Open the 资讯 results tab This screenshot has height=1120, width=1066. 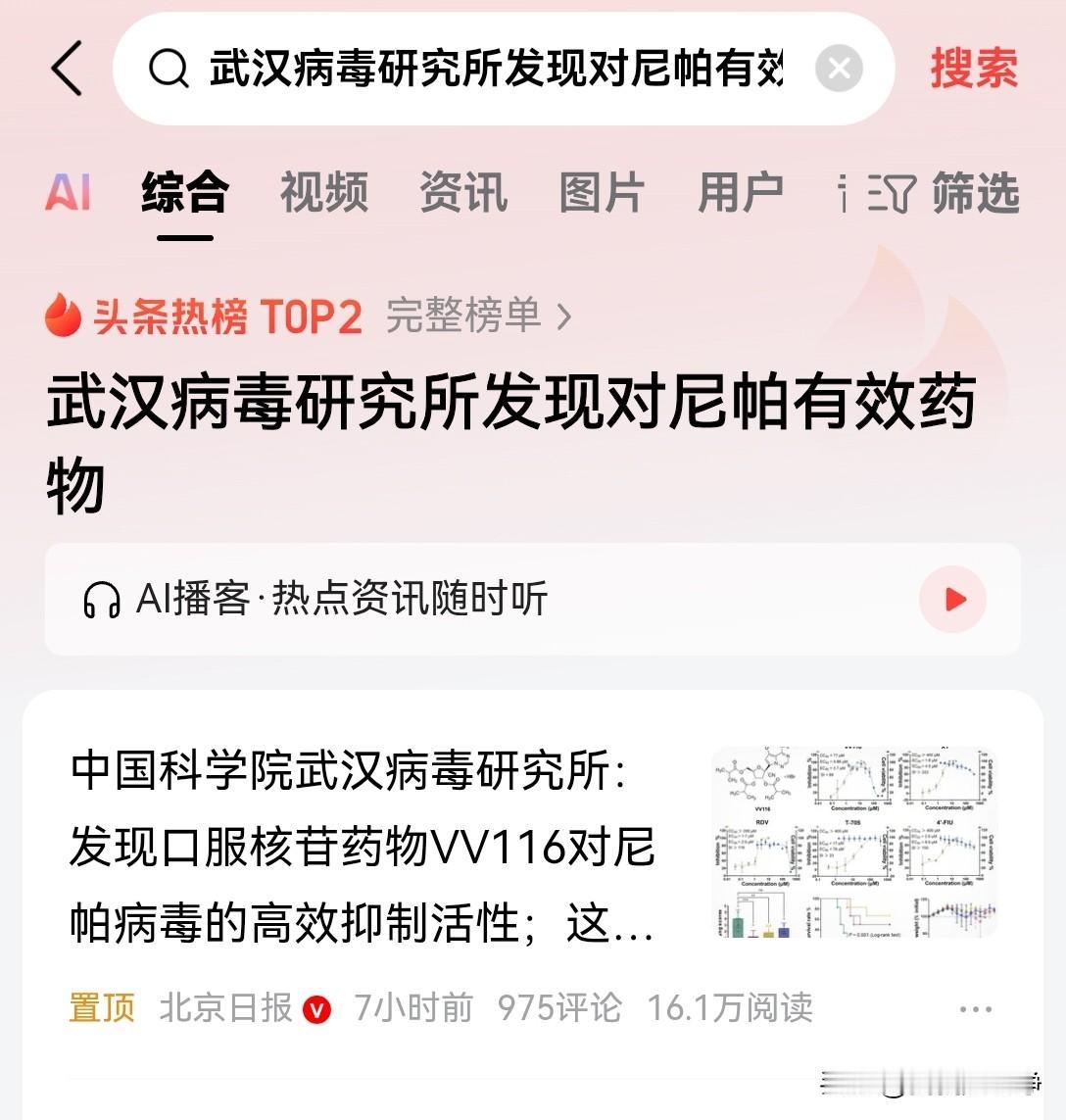tap(462, 193)
